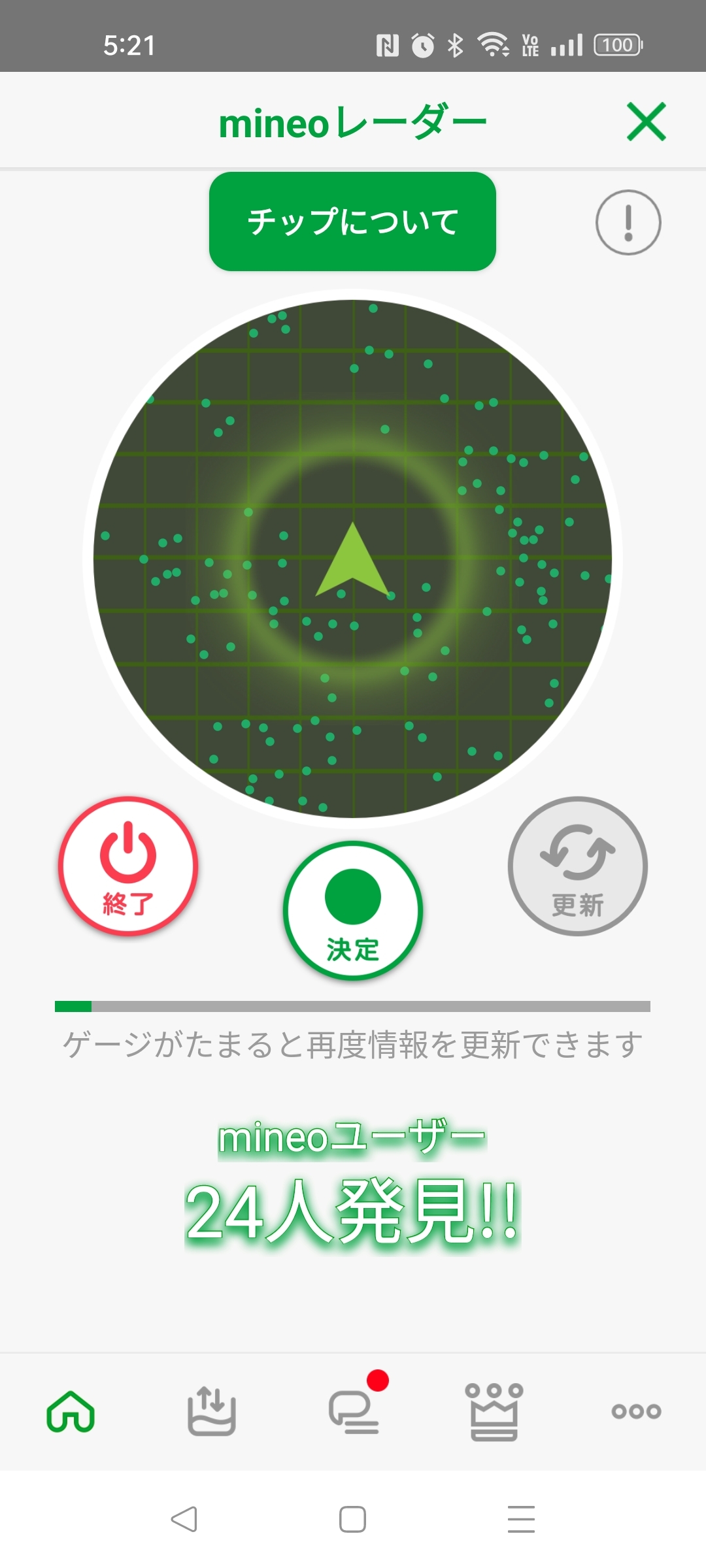Go to the home tab
This screenshot has width=706, height=1568.
tap(71, 1411)
